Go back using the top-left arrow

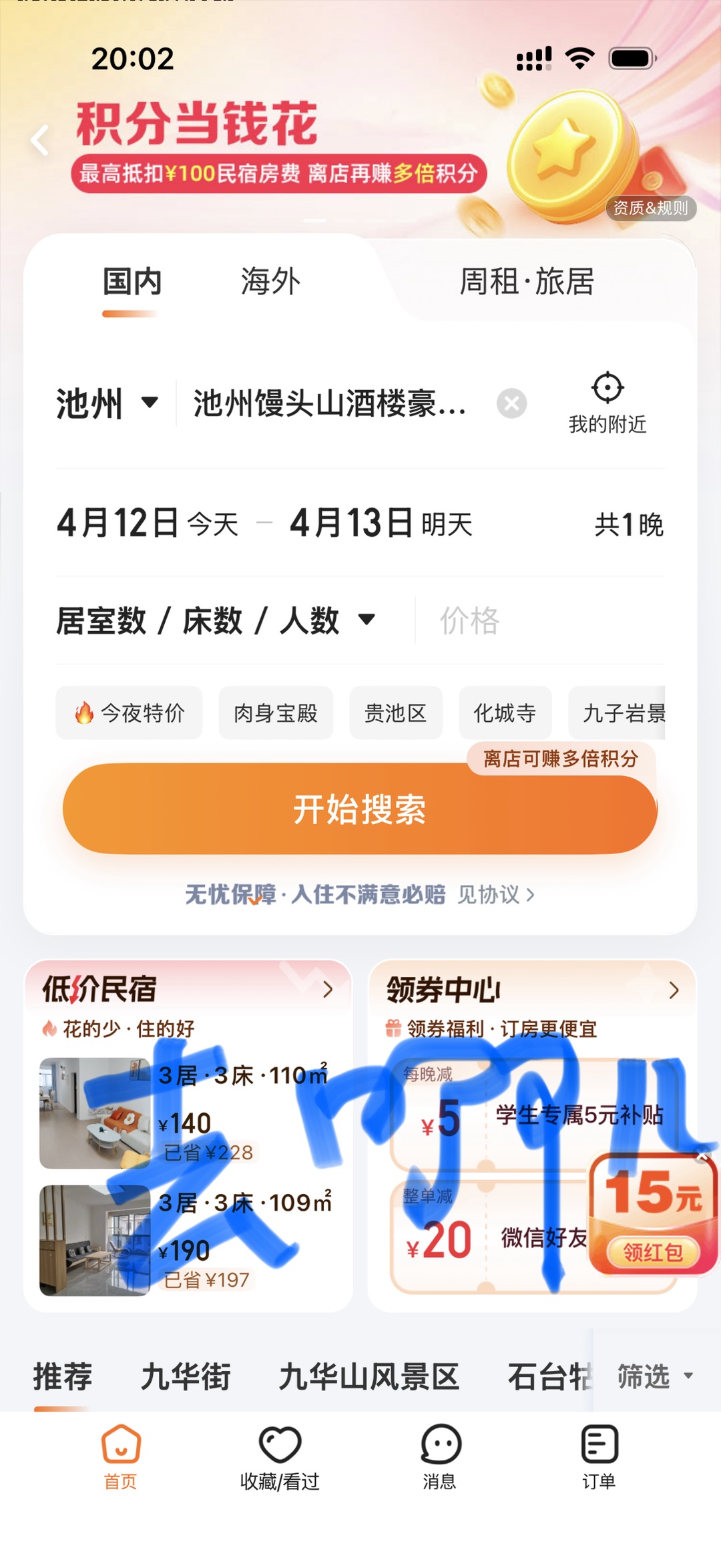point(40,140)
